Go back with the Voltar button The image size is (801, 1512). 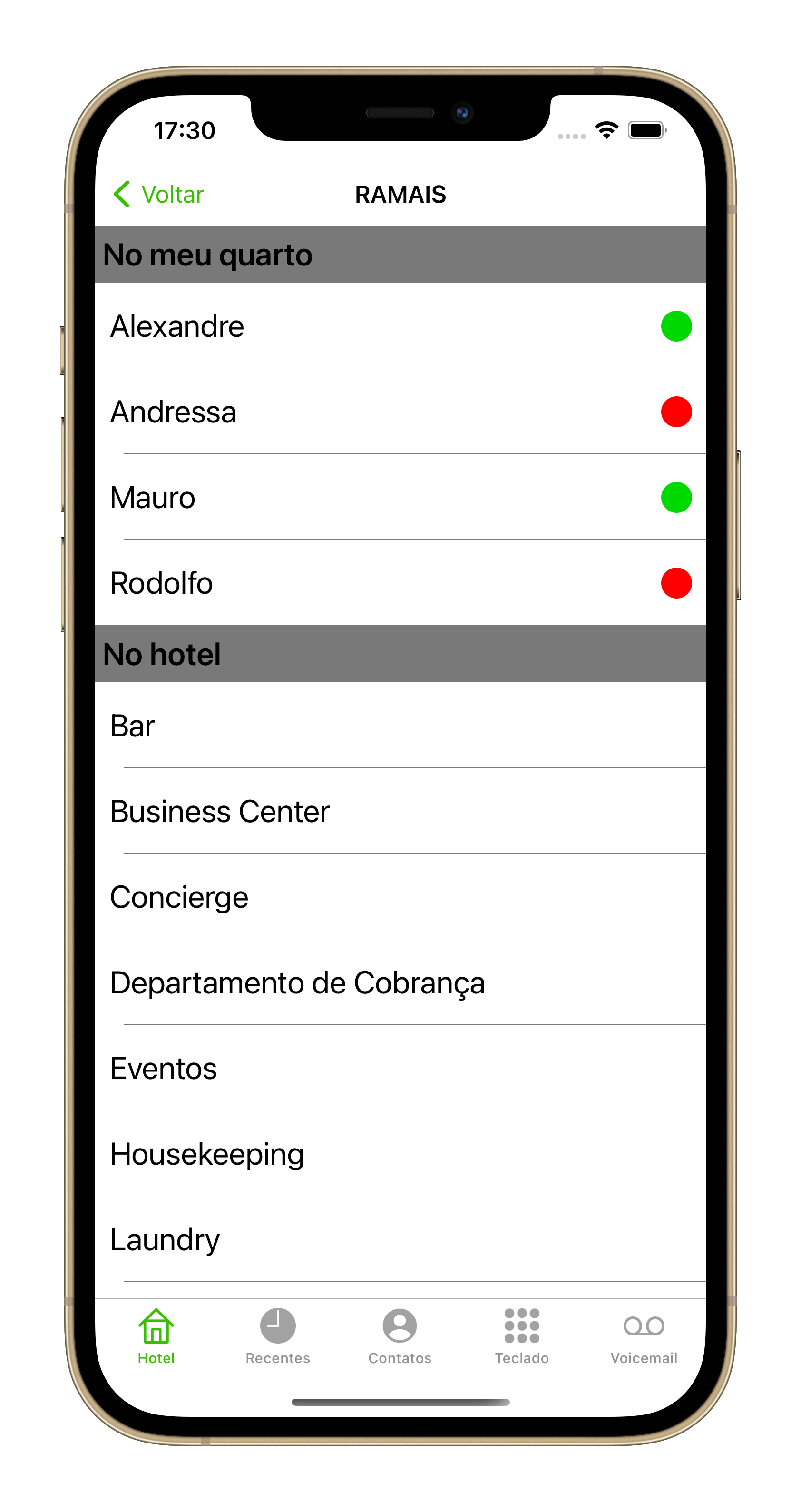(159, 194)
